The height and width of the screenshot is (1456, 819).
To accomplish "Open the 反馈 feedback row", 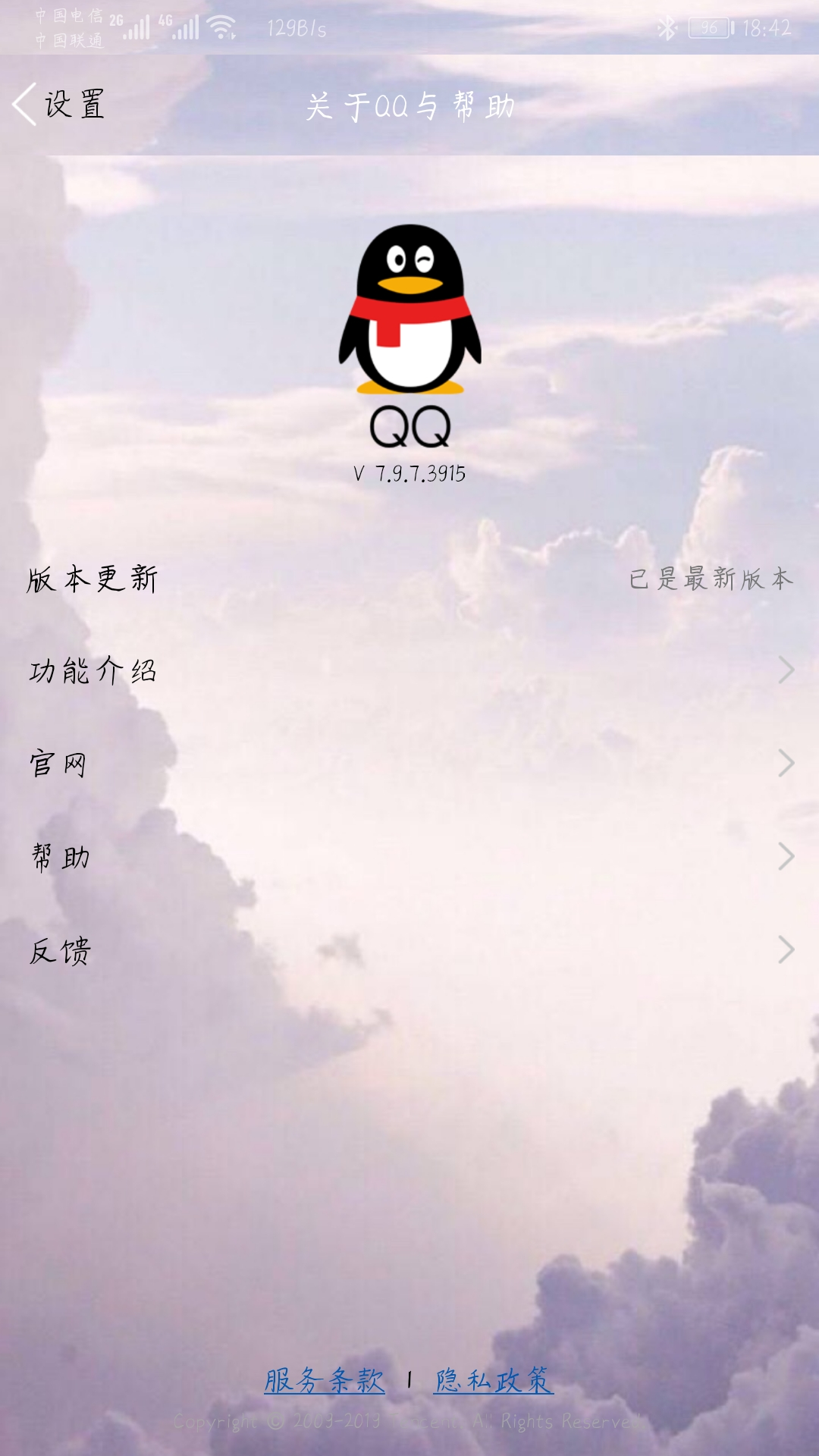I will coord(409,950).
